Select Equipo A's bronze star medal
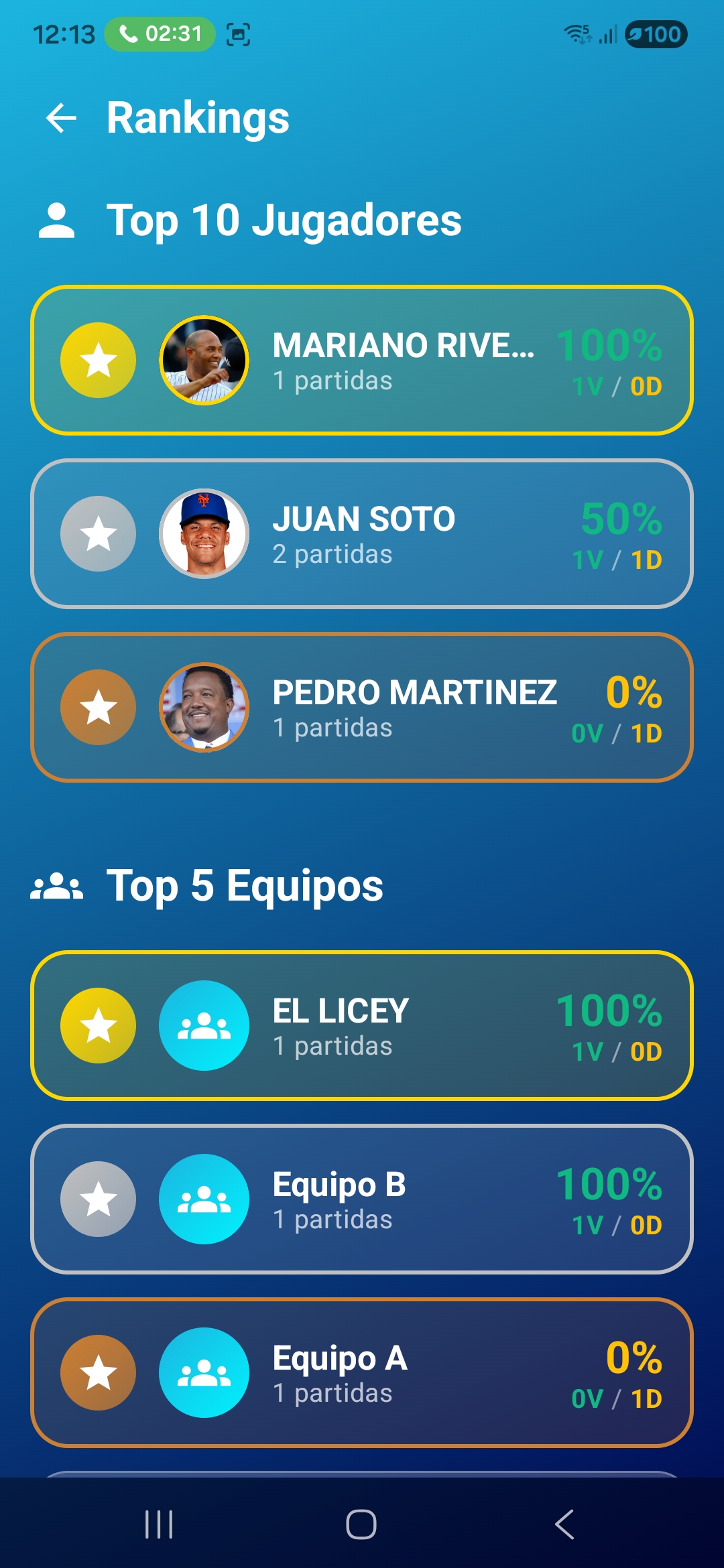The width and height of the screenshot is (724, 1568). (x=98, y=1374)
